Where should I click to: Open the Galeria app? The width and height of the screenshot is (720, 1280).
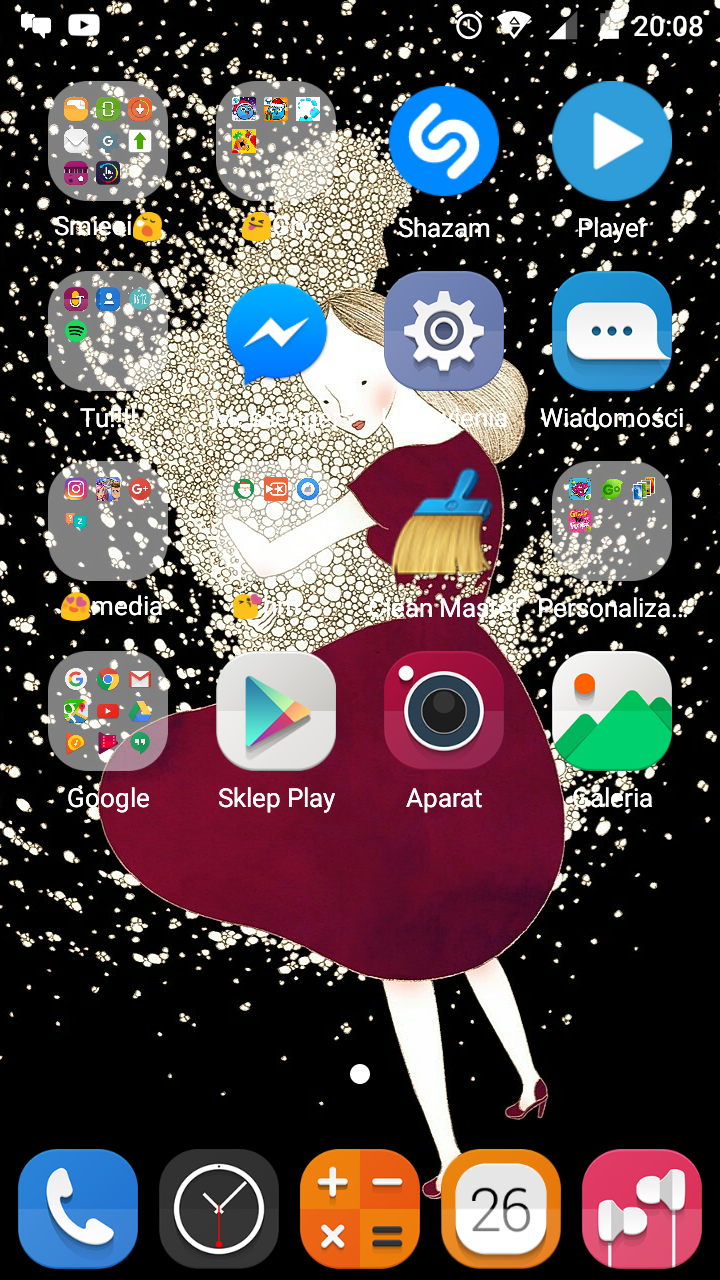pyautogui.click(x=612, y=712)
